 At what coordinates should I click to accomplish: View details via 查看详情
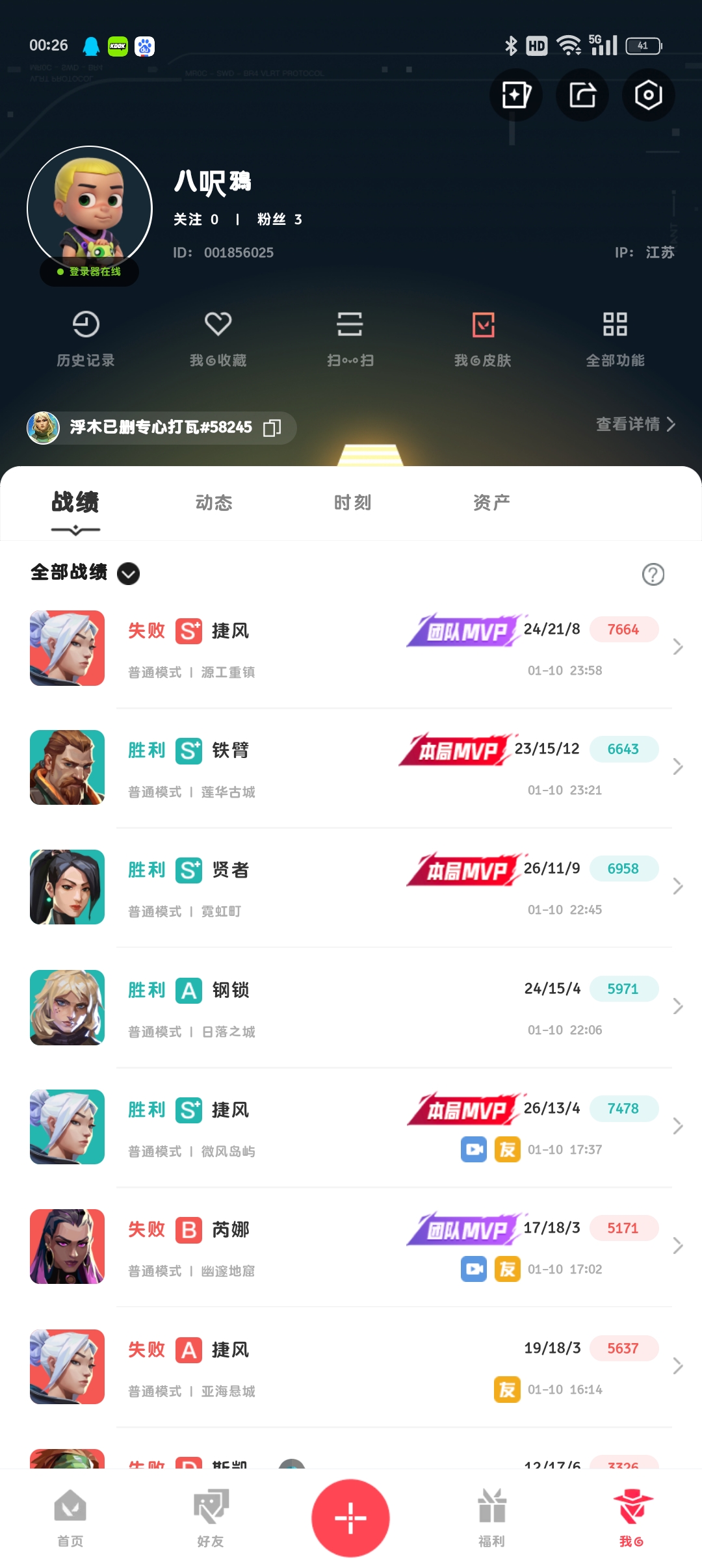pos(635,425)
